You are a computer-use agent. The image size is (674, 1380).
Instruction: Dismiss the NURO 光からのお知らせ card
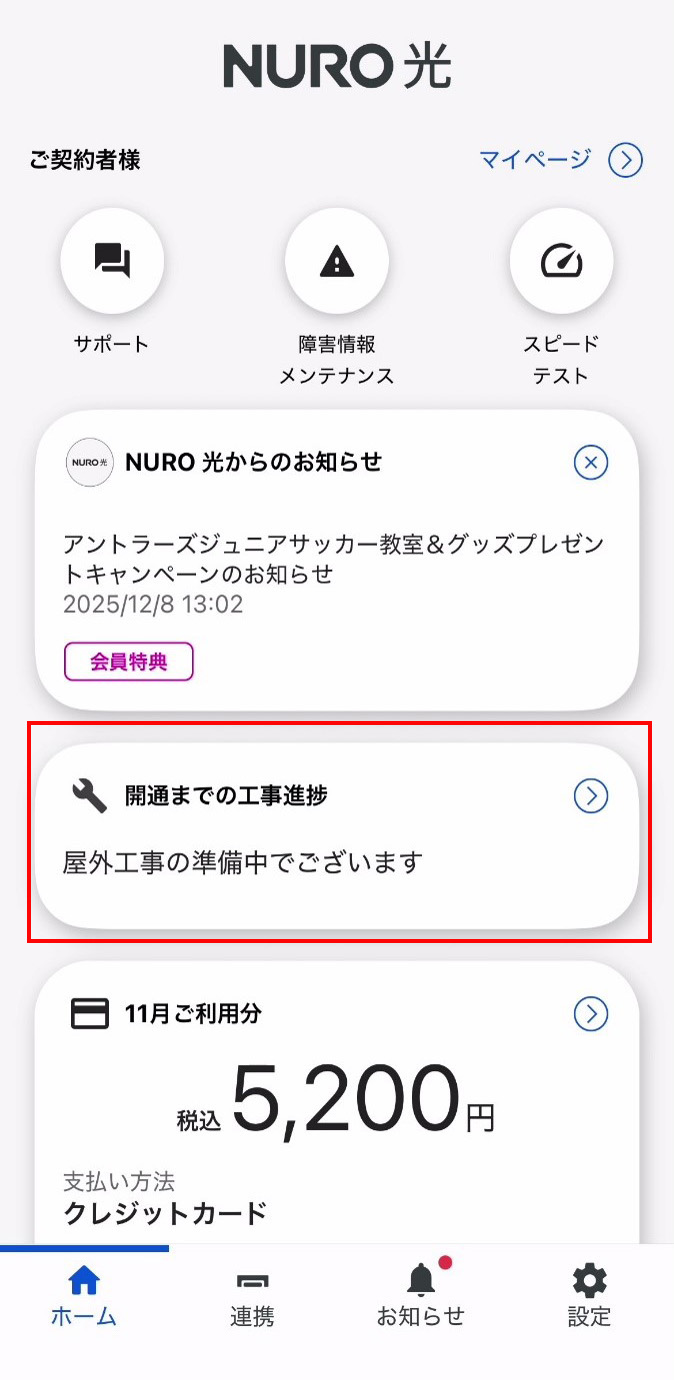click(x=591, y=463)
